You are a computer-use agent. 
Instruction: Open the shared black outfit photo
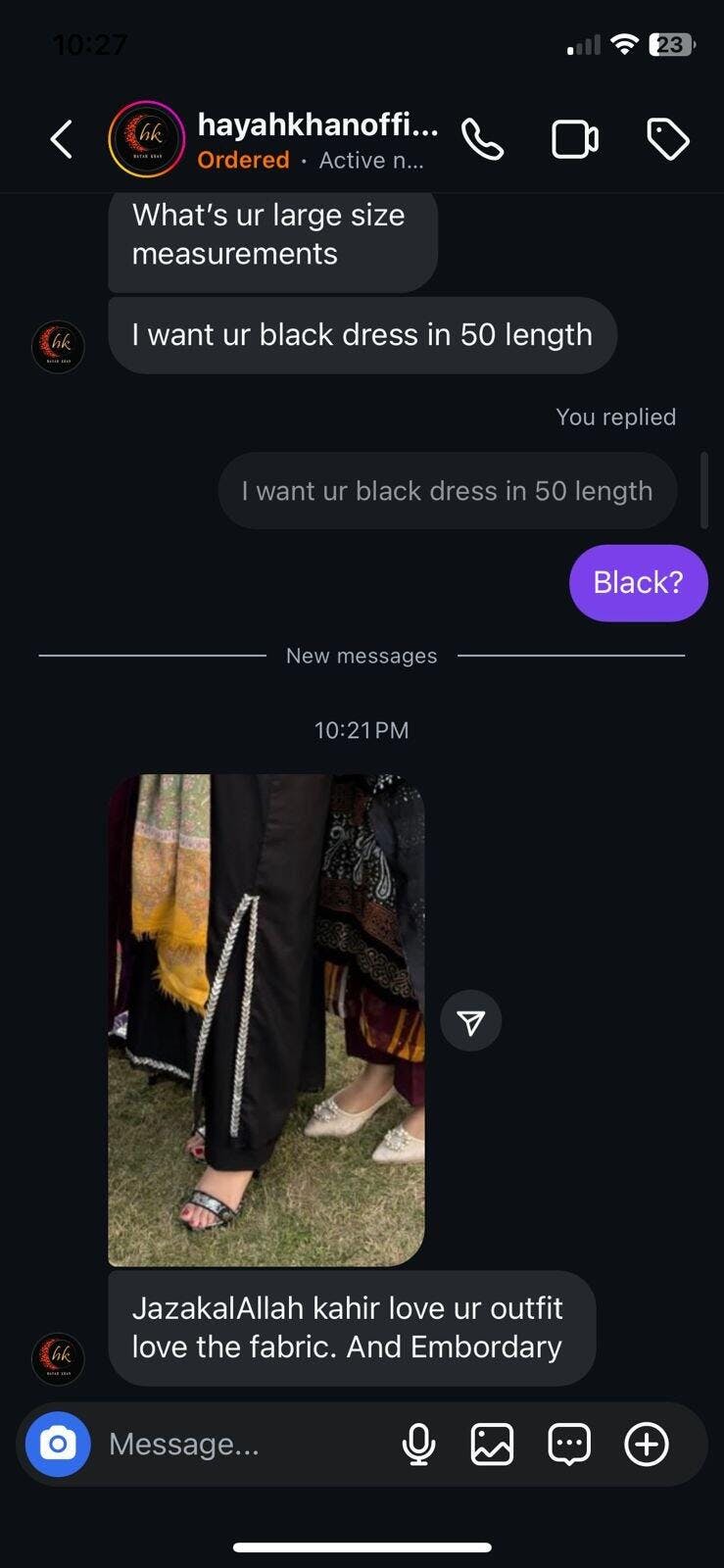click(265, 1019)
